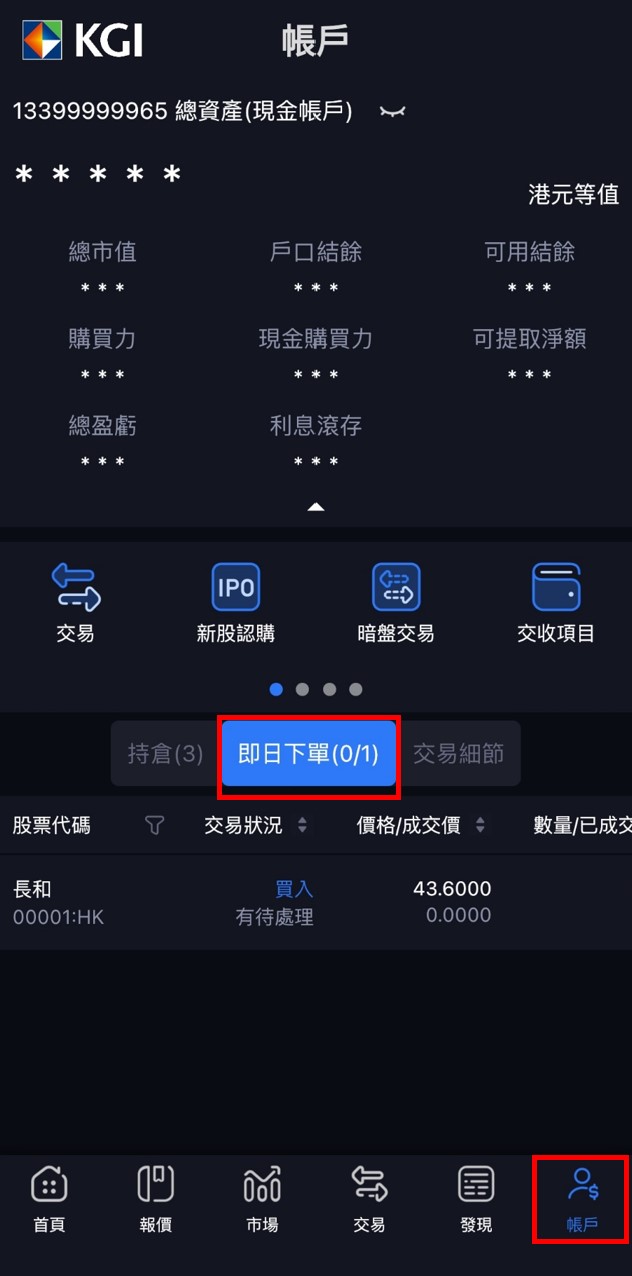
Task: Show hidden balance with the eye icon
Action: (x=392, y=112)
